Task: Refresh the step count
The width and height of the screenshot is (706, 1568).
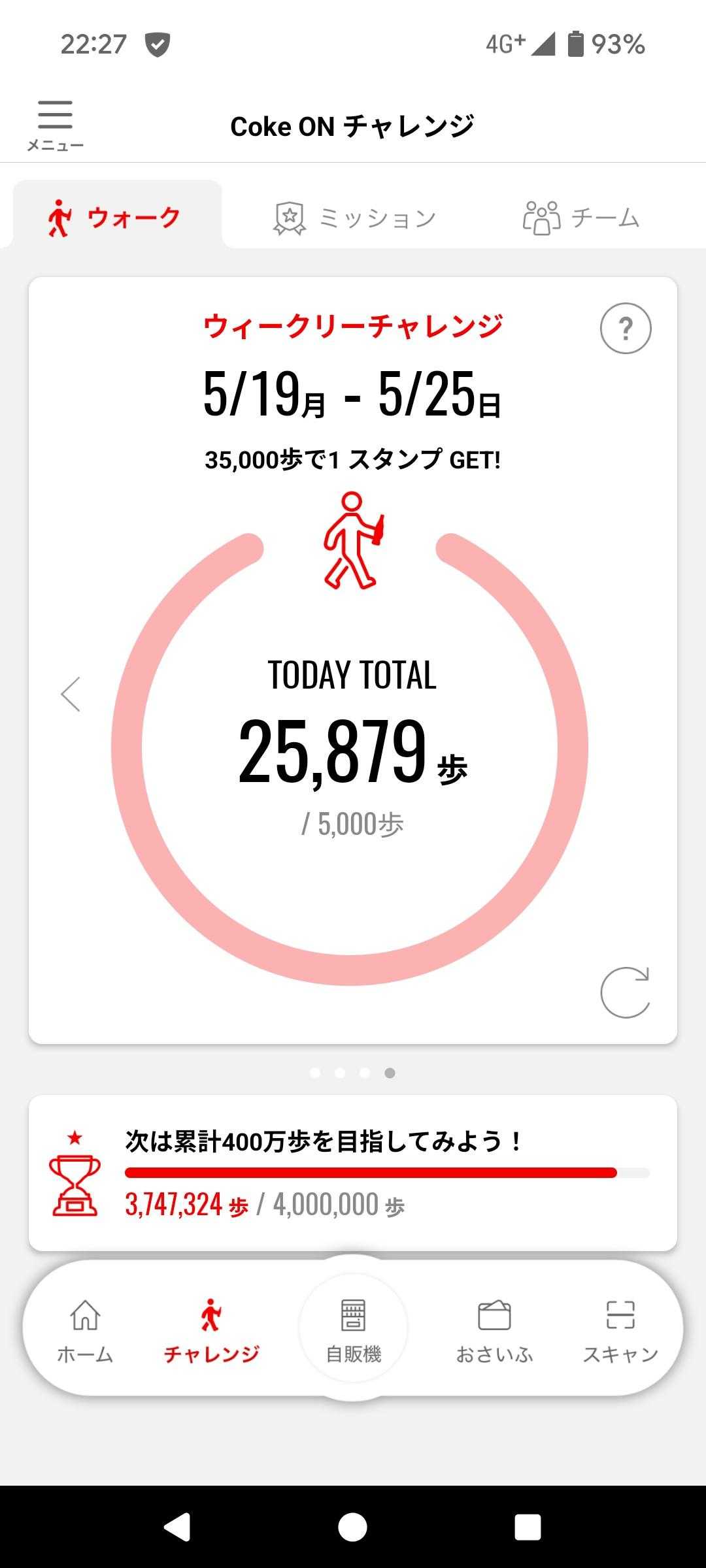Action: (x=625, y=992)
